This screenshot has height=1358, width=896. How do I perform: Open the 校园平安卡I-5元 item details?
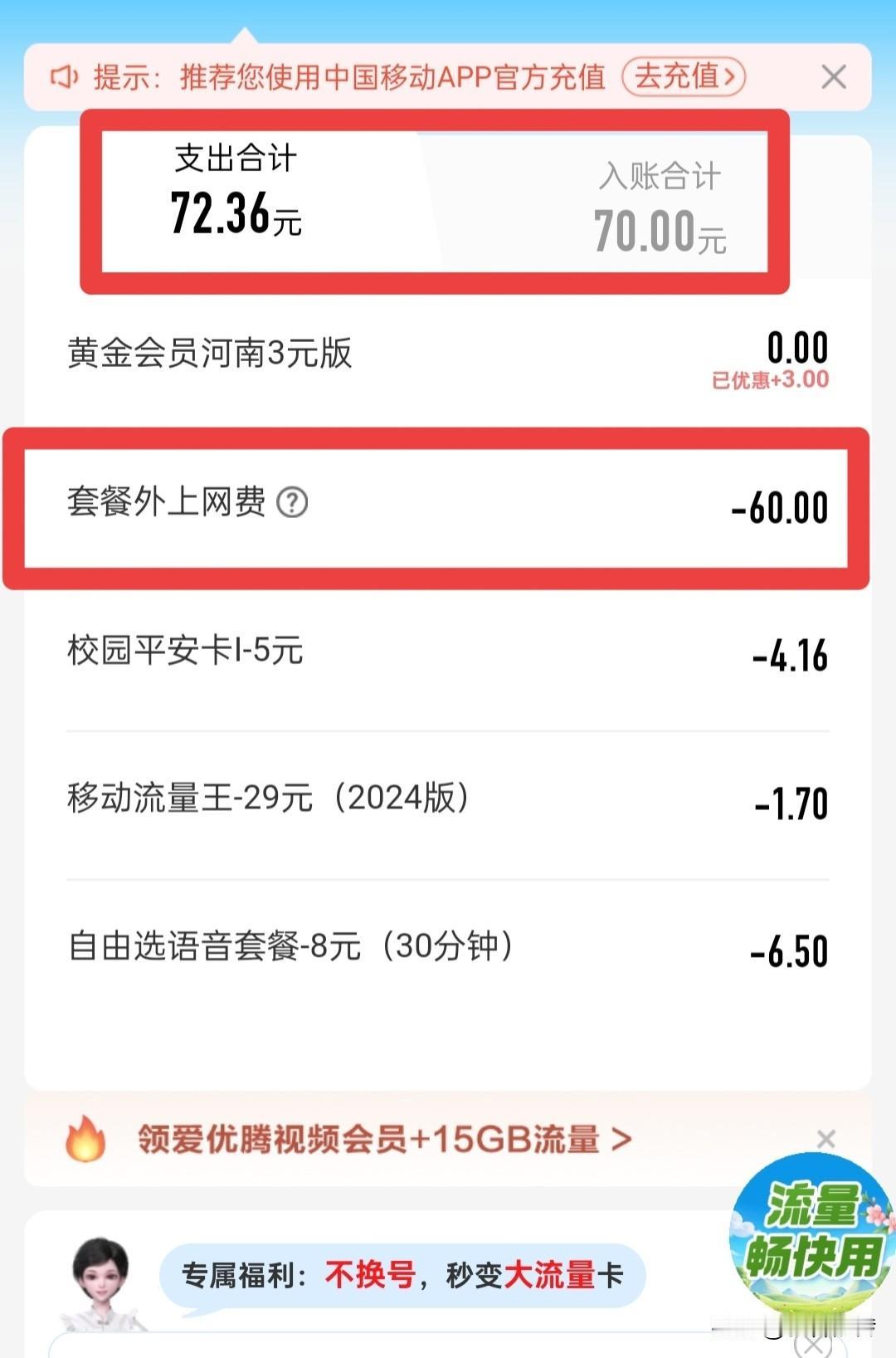(448, 655)
